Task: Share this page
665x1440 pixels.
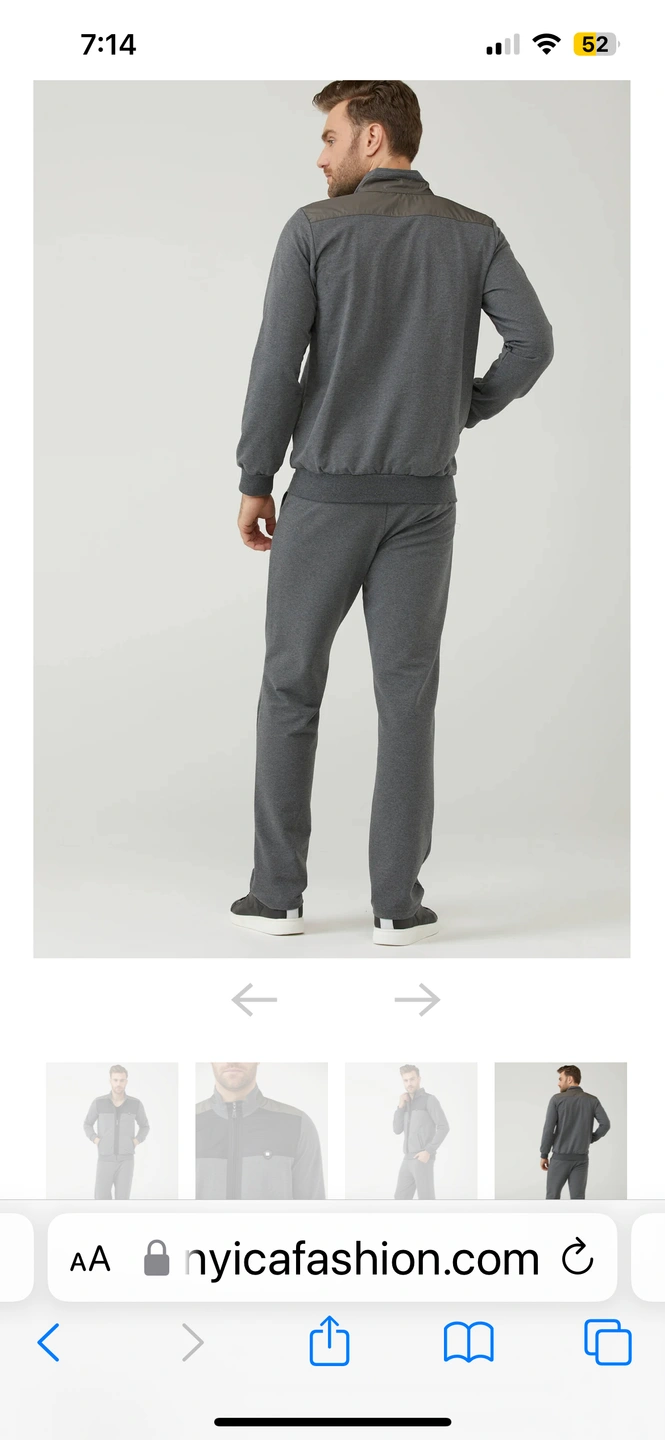Action: (x=329, y=1342)
